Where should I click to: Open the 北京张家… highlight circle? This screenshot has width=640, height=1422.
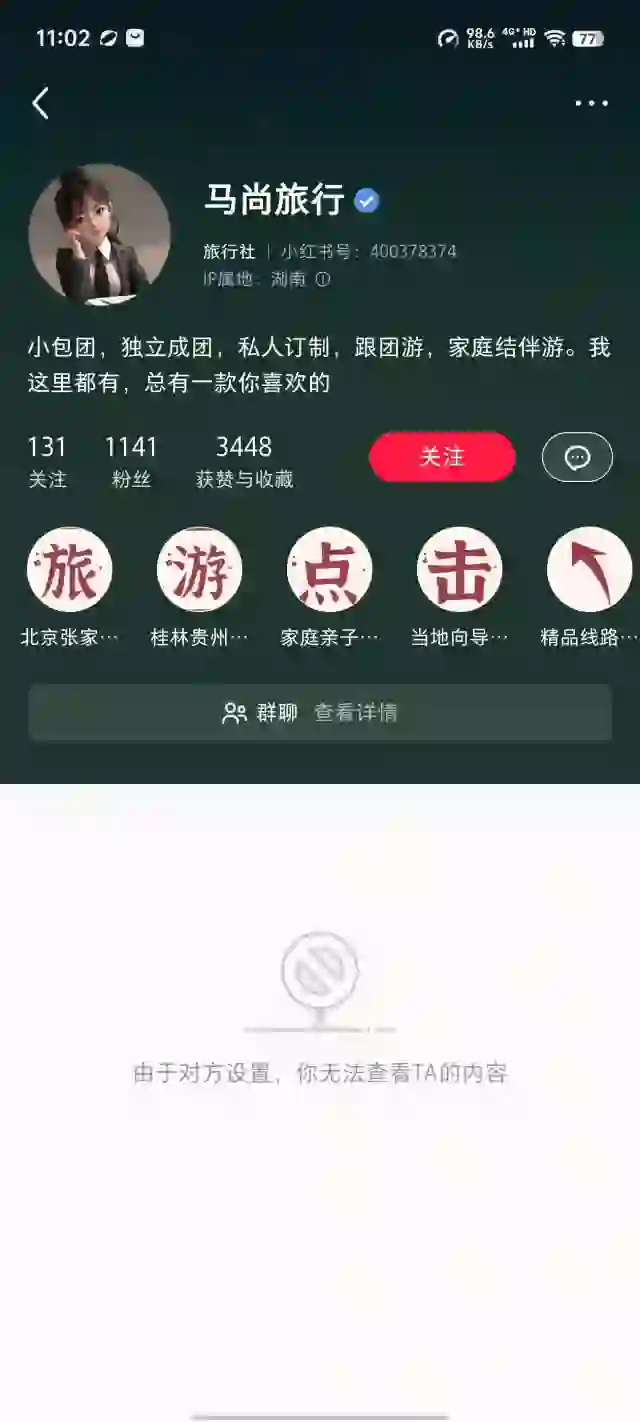[69, 570]
